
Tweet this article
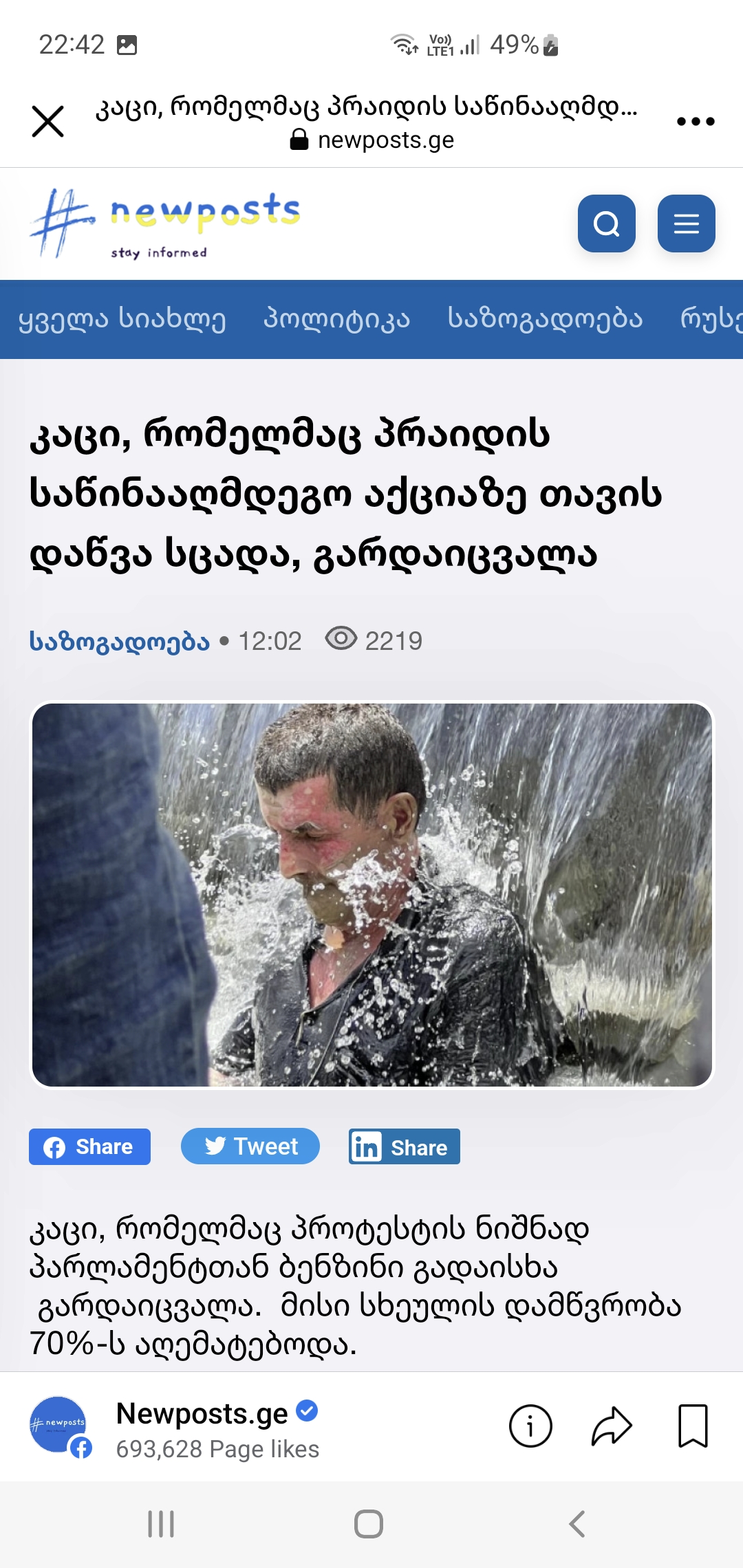point(250,1146)
